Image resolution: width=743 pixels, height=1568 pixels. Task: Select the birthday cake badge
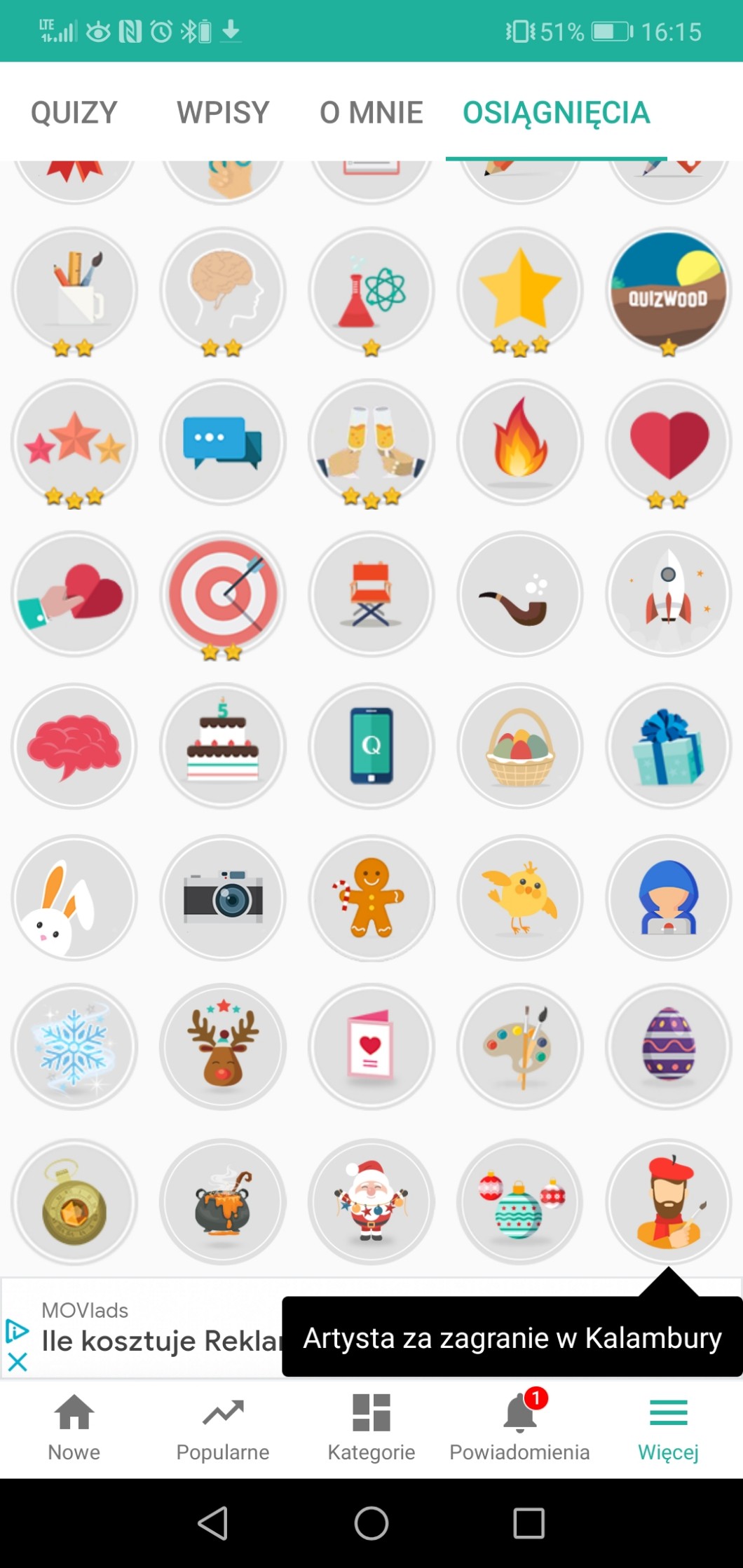pyautogui.click(x=223, y=746)
